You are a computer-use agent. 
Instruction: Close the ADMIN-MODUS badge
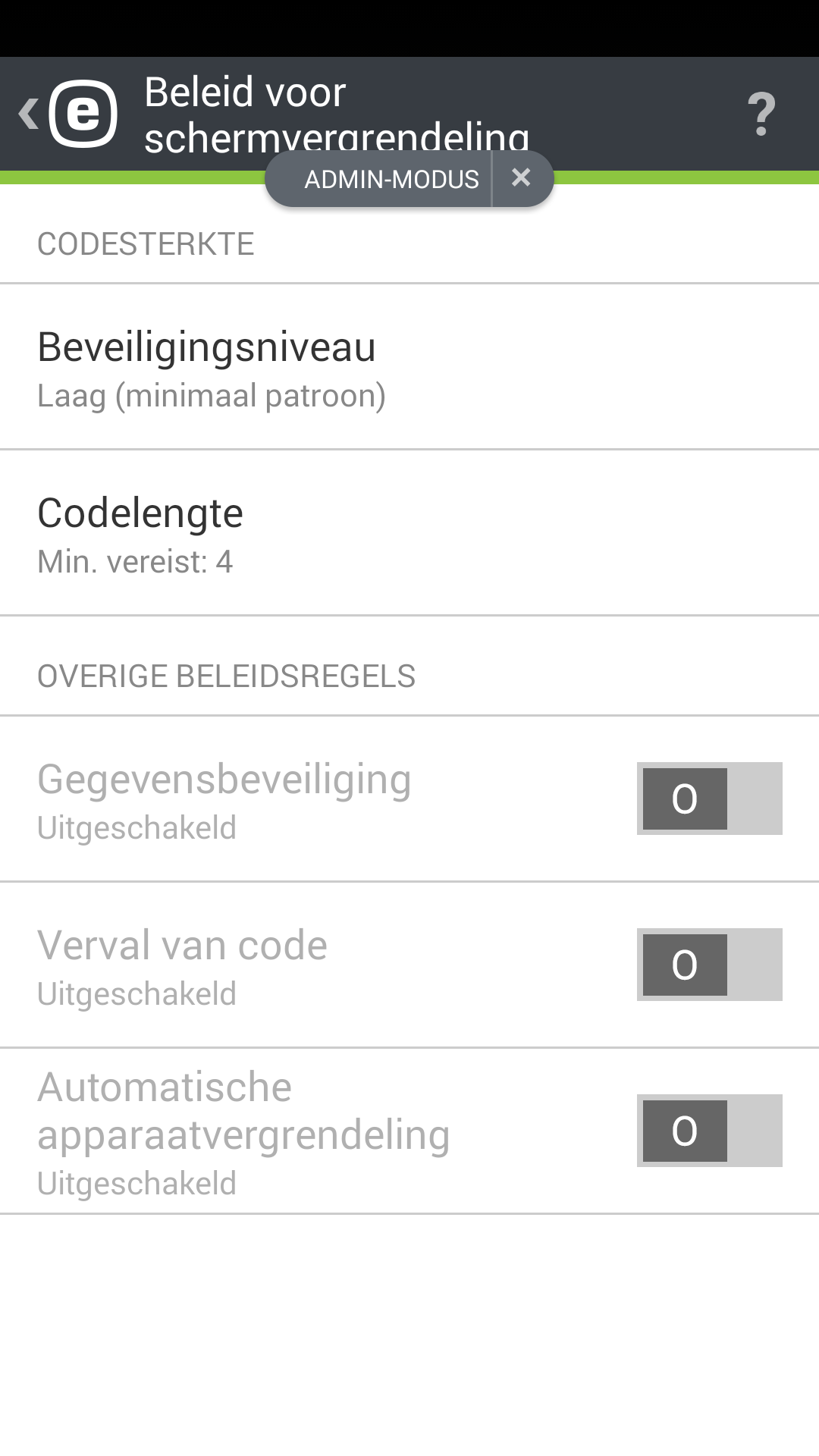point(521,178)
